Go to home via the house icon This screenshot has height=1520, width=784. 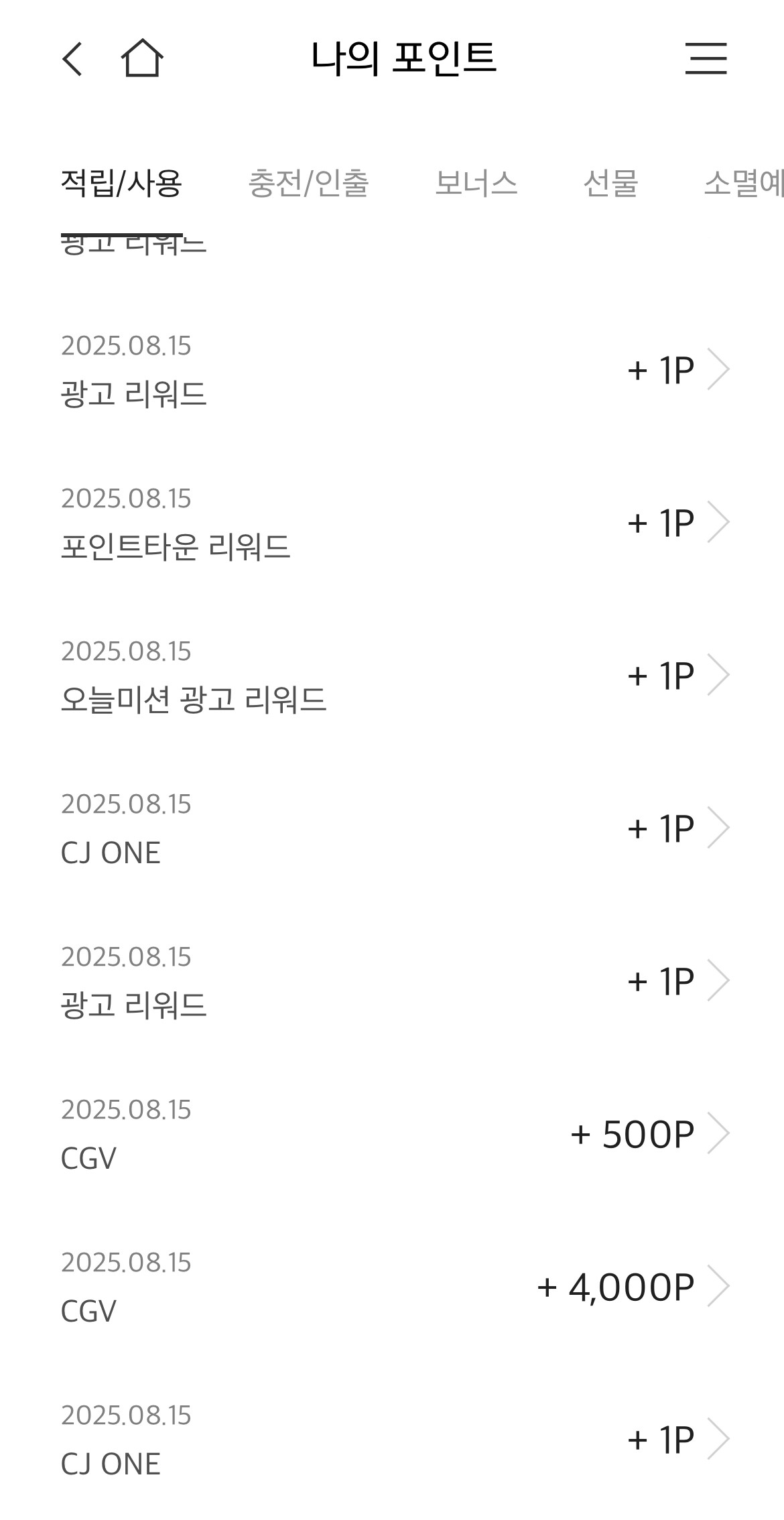(142, 58)
